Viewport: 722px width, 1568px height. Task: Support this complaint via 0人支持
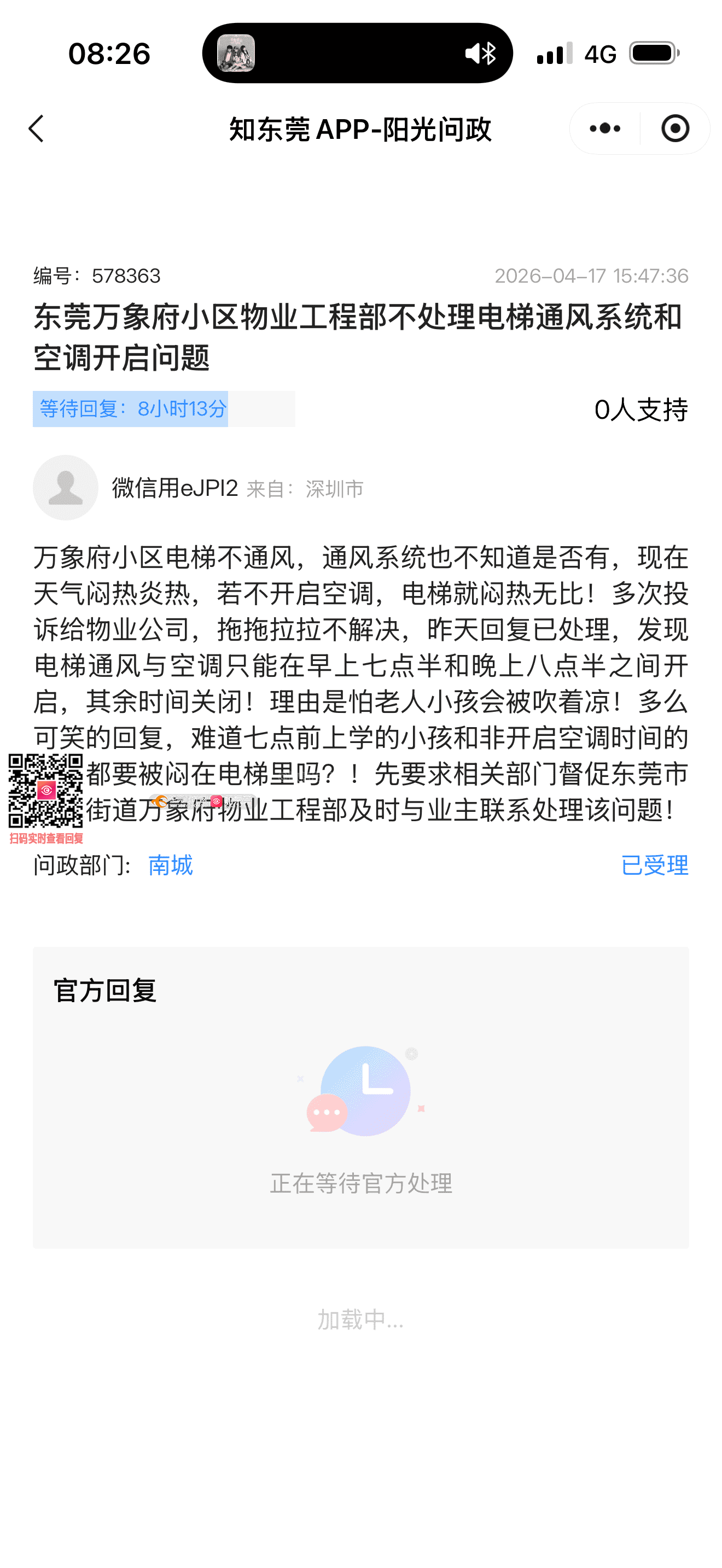pyautogui.click(x=641, y=409)
